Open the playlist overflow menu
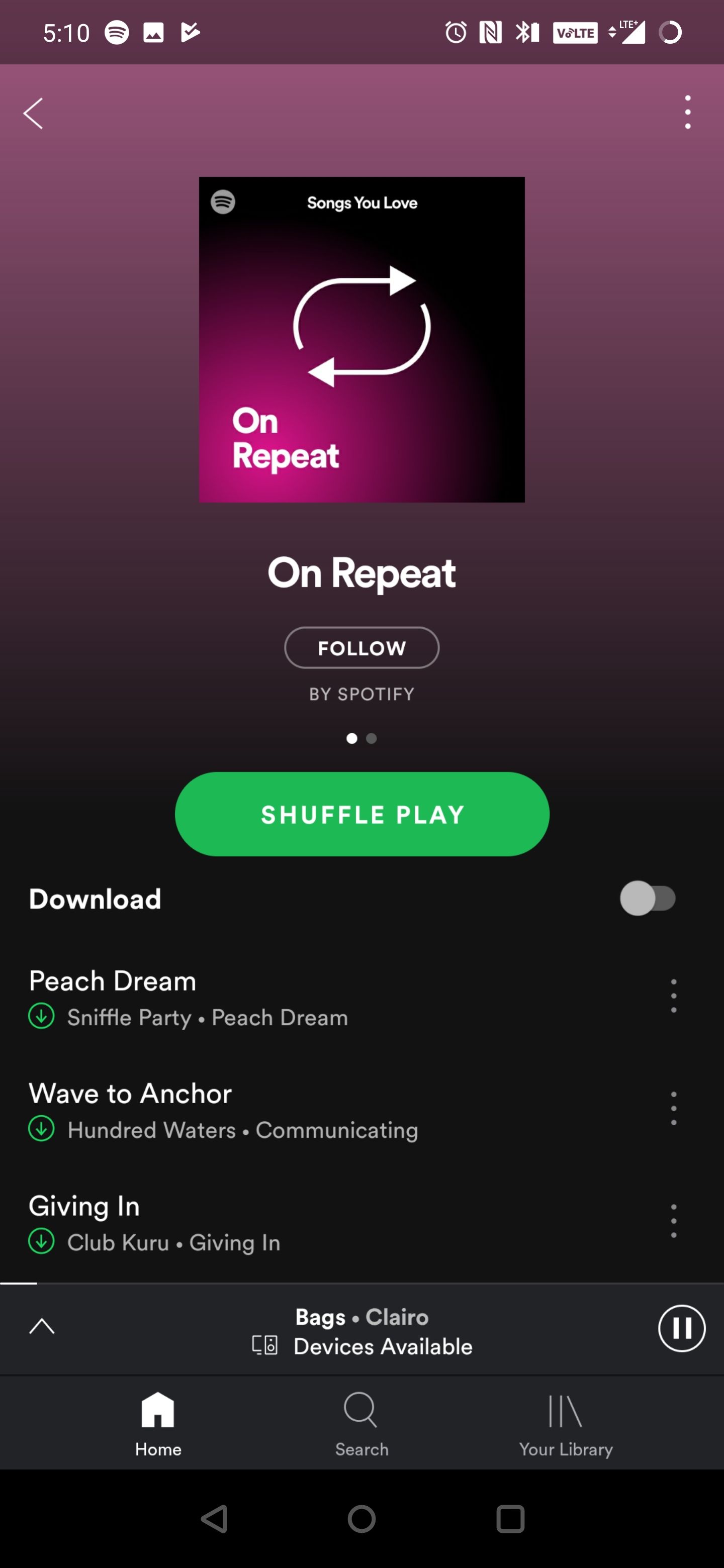This screenshot has height=1568, width=724. point(687,112)
